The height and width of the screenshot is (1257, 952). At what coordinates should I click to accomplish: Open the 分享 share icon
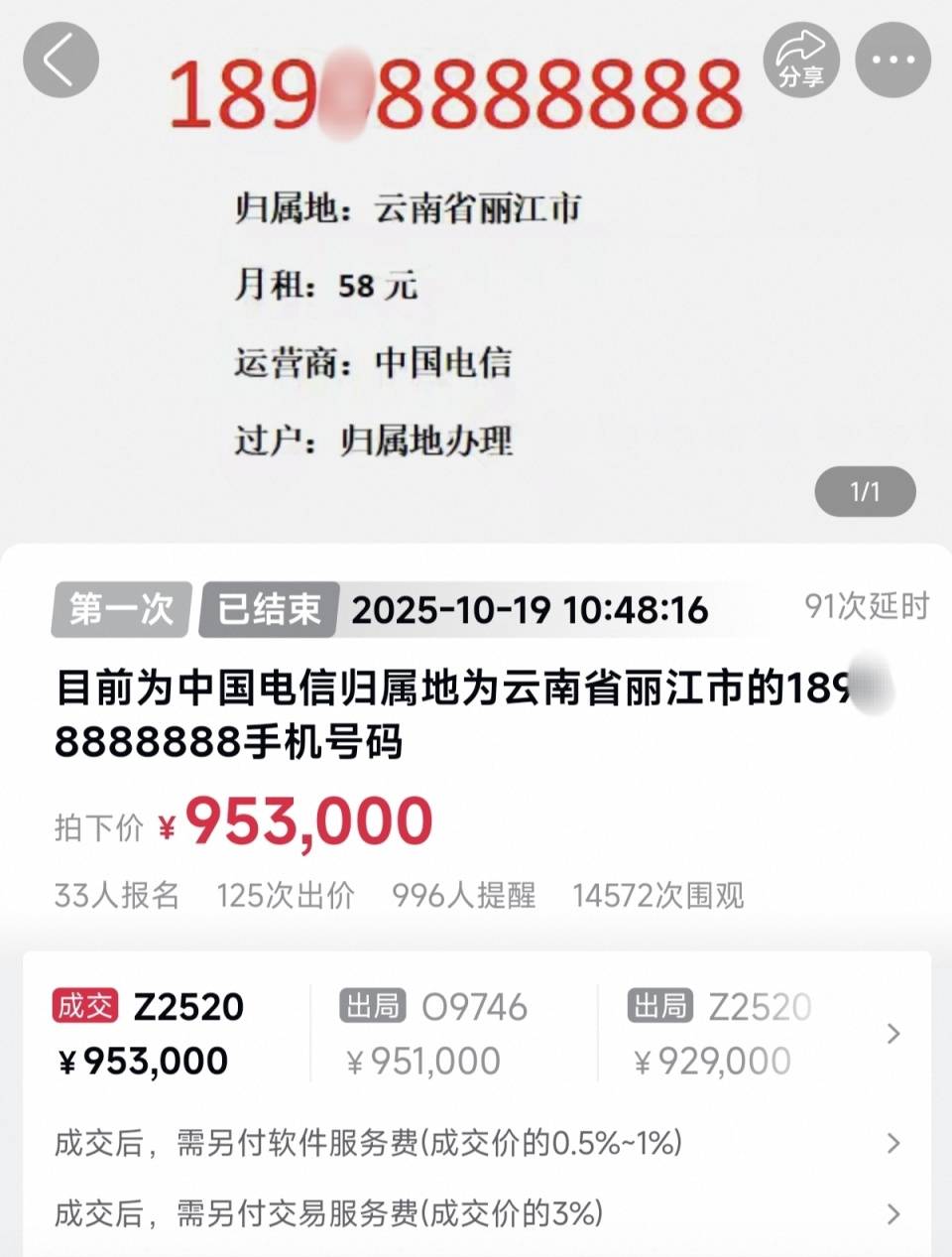[x=803, y=60]
